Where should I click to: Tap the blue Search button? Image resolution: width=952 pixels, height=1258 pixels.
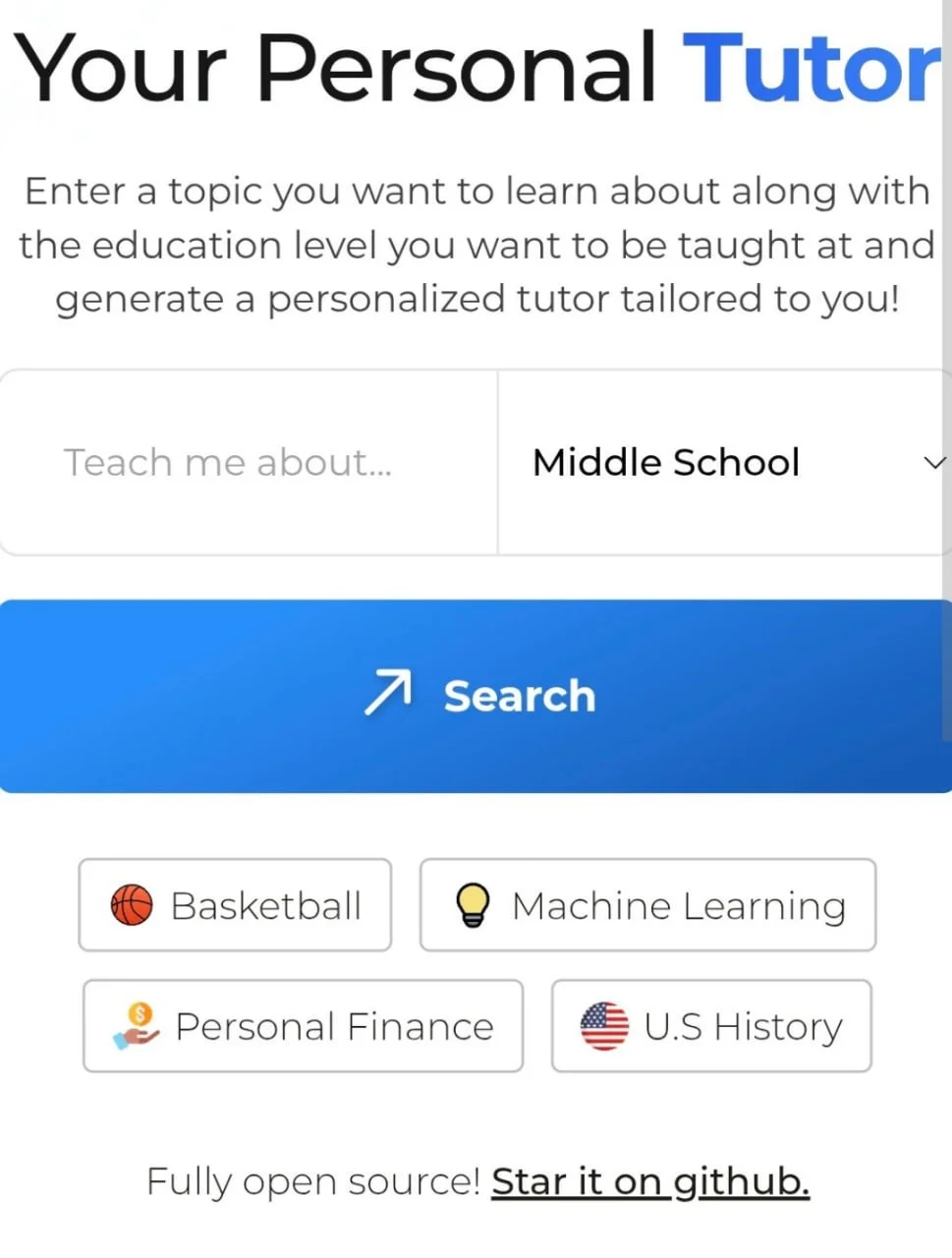click(x=476, y=696)
